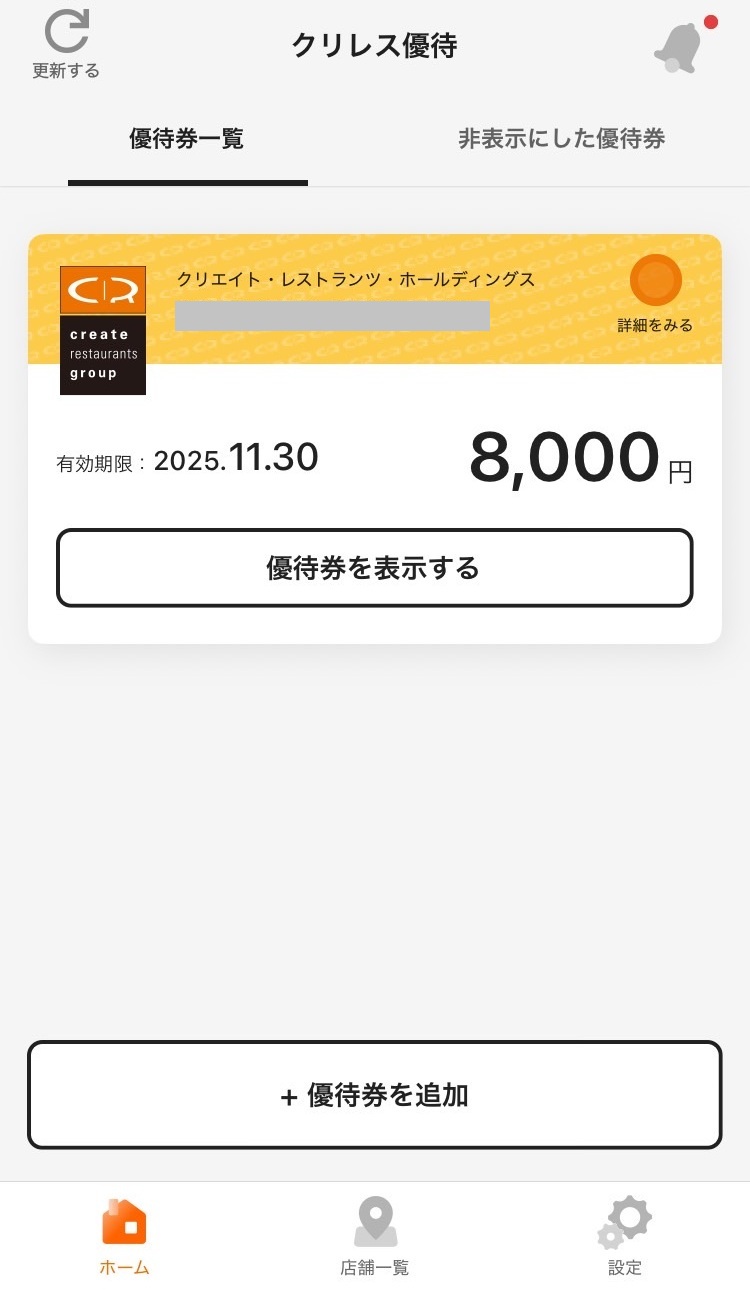Open the 店舗一覧 store list tab
The image size is (750, 1296).
click(x=375, y=1237)
